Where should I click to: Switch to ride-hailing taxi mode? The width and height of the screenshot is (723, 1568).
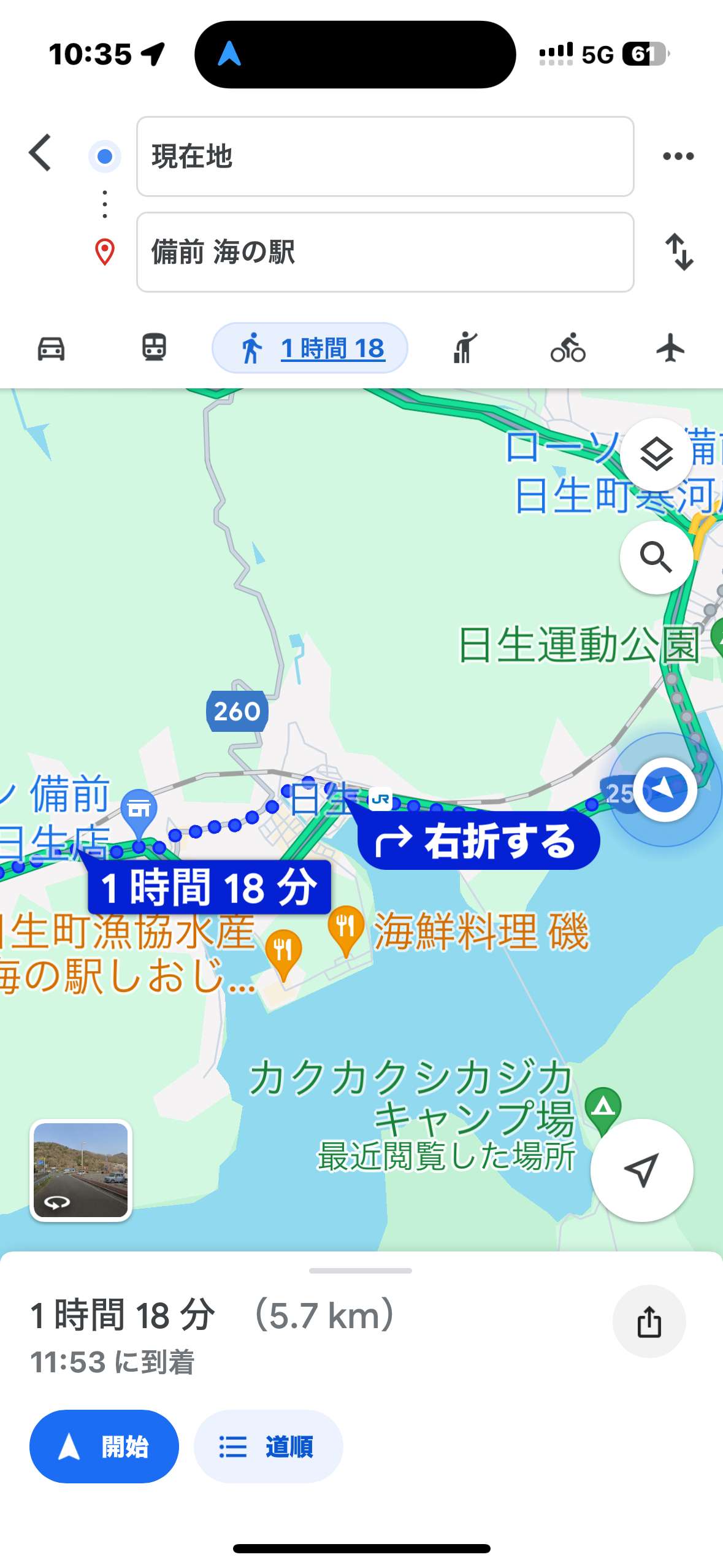(x=465, y=348)
